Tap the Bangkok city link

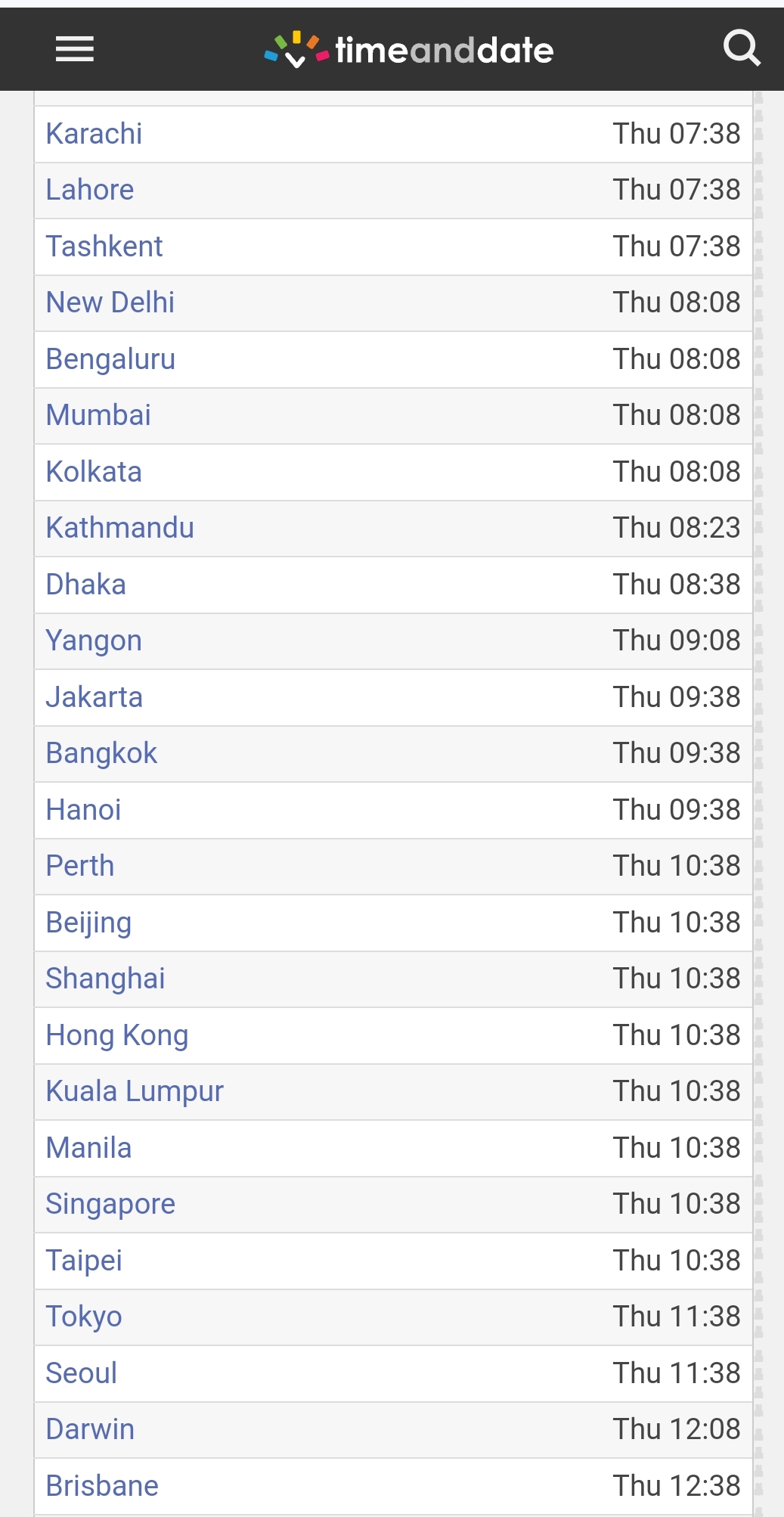[x=101, y=753]
